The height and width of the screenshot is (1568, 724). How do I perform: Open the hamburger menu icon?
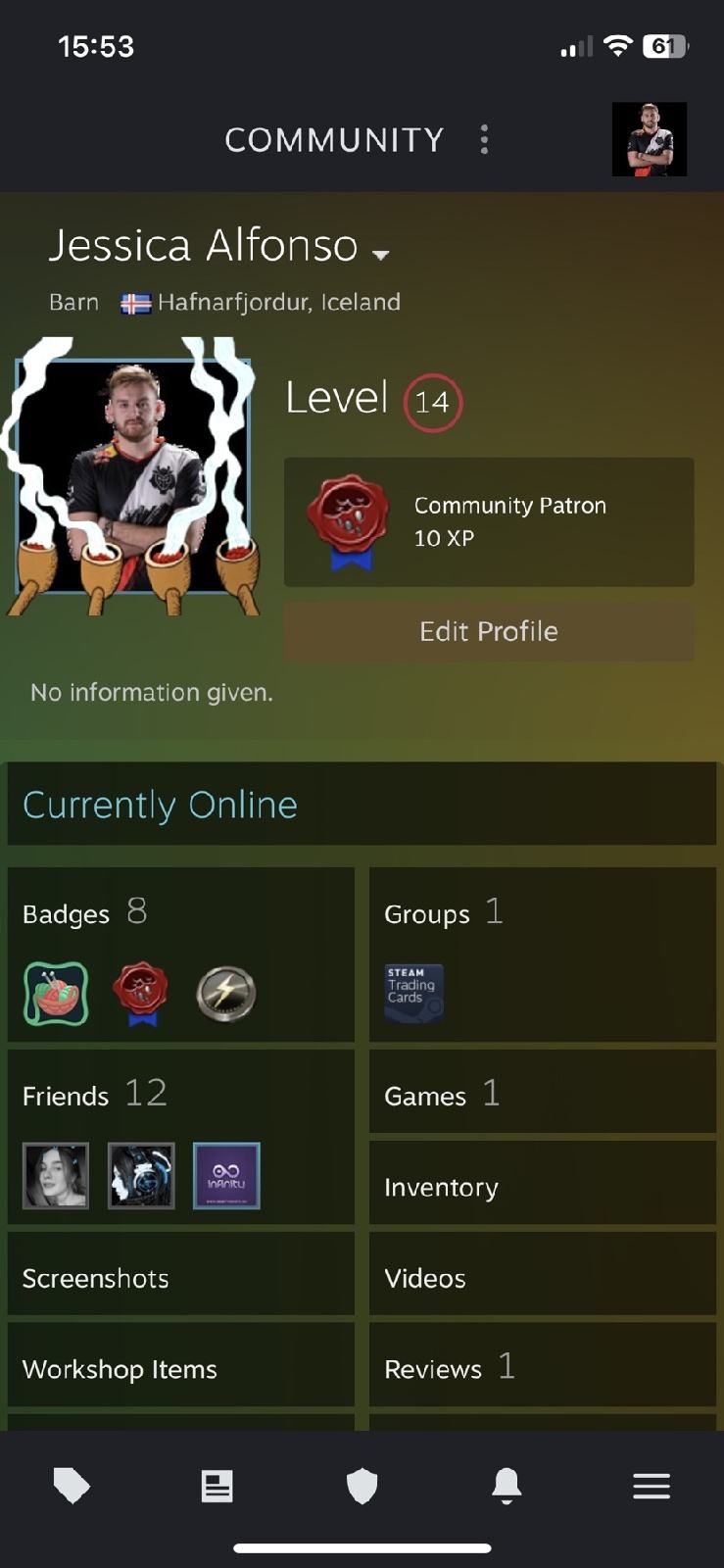point(652,1485)
